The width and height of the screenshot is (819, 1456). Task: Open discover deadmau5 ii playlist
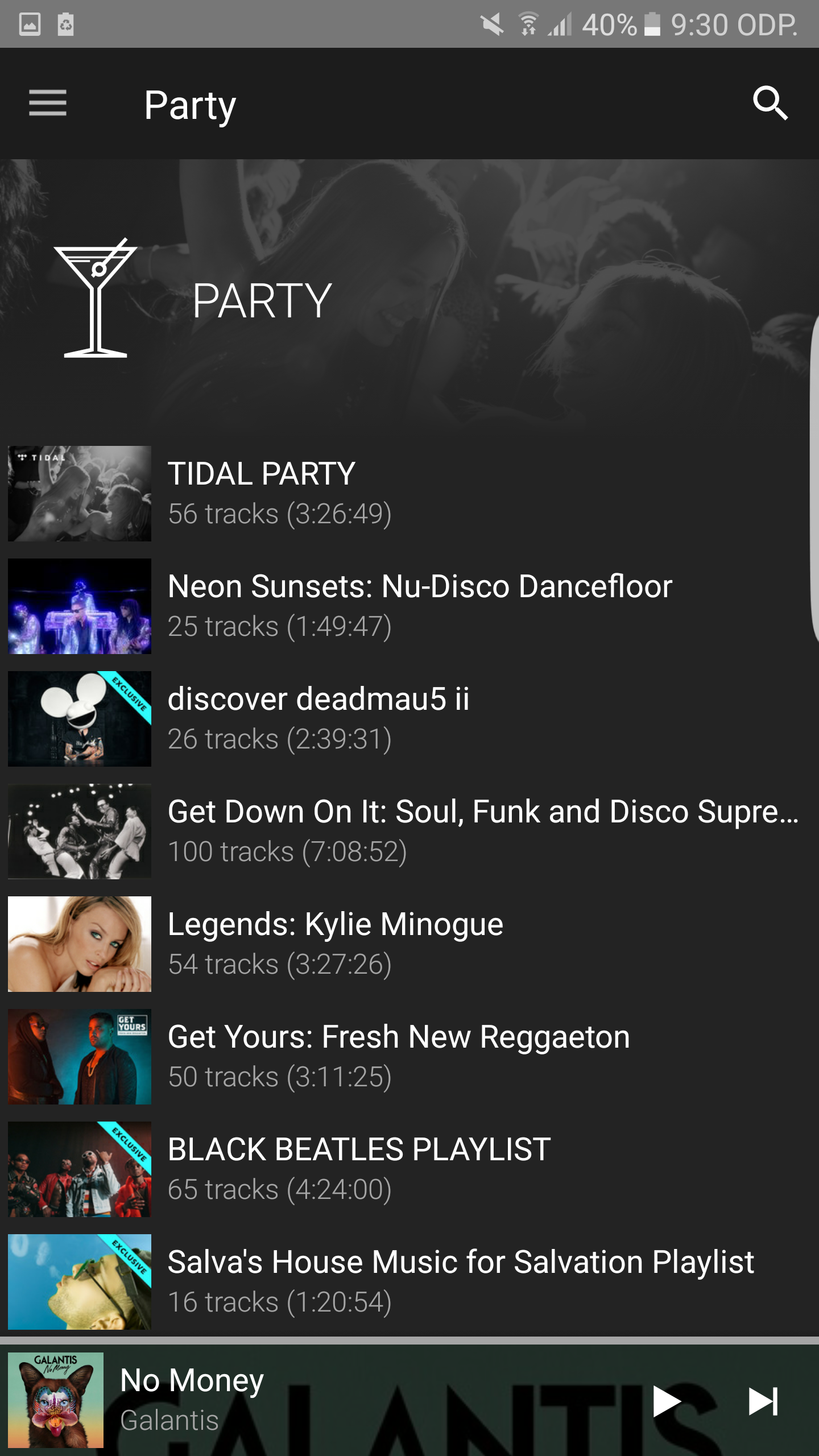398,718
